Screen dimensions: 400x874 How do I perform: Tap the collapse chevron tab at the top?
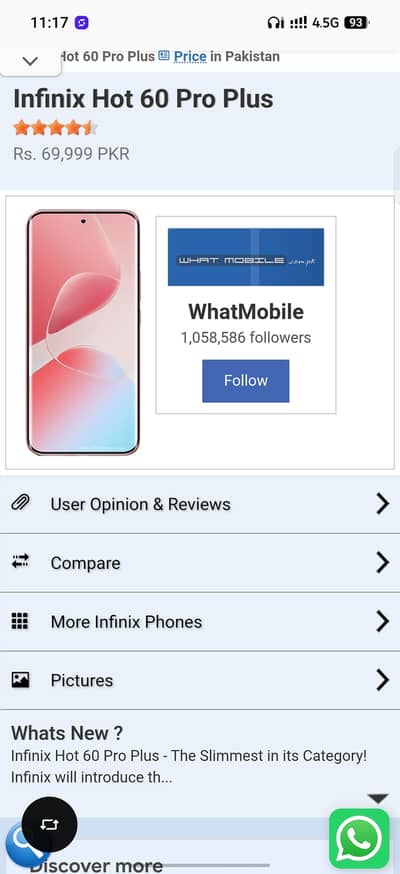(x=30, y=61)
